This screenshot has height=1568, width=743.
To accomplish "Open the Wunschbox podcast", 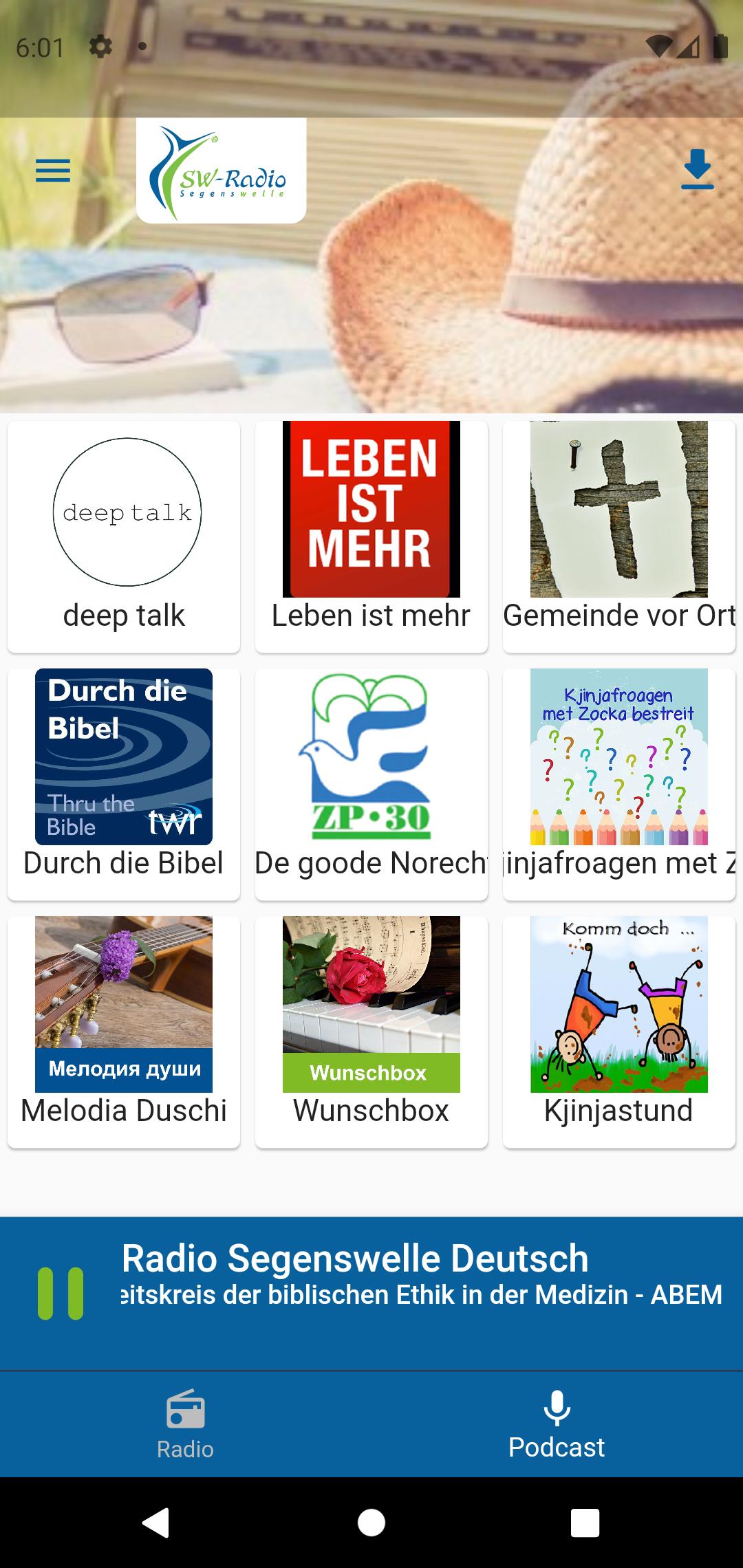I will coord(371,1032).
